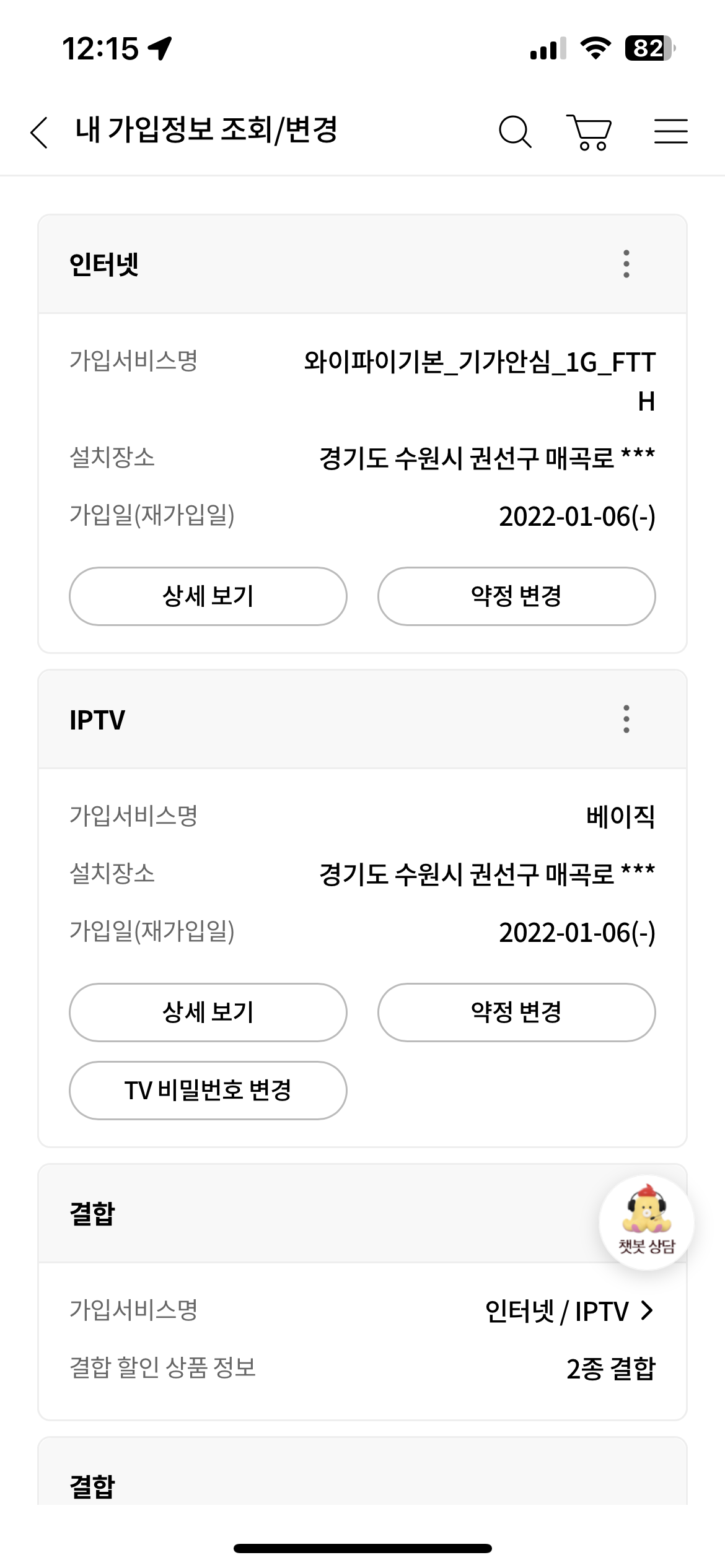Open the search icon
Image resolution: width=725 pixels, height=1568 pixels.
515,132
